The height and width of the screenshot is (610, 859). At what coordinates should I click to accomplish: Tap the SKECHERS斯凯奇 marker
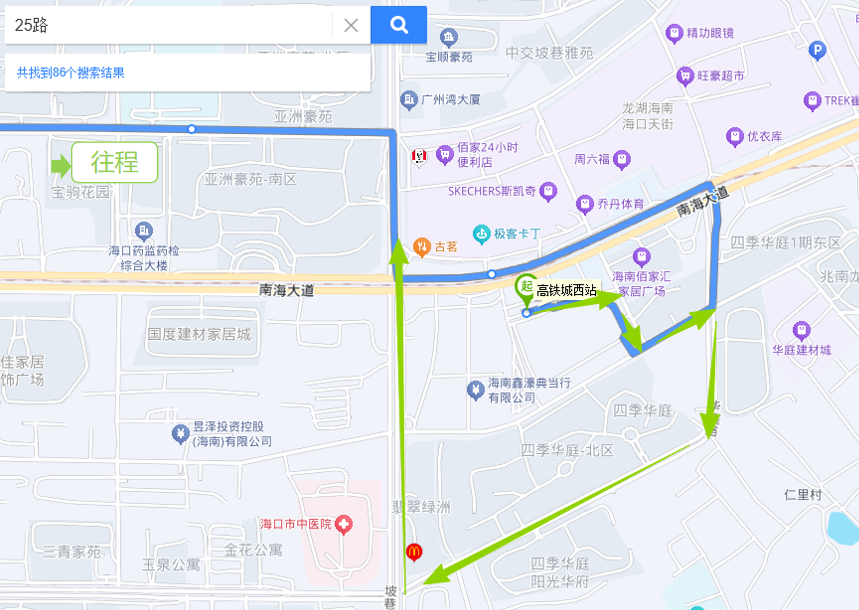coord(548,191)
